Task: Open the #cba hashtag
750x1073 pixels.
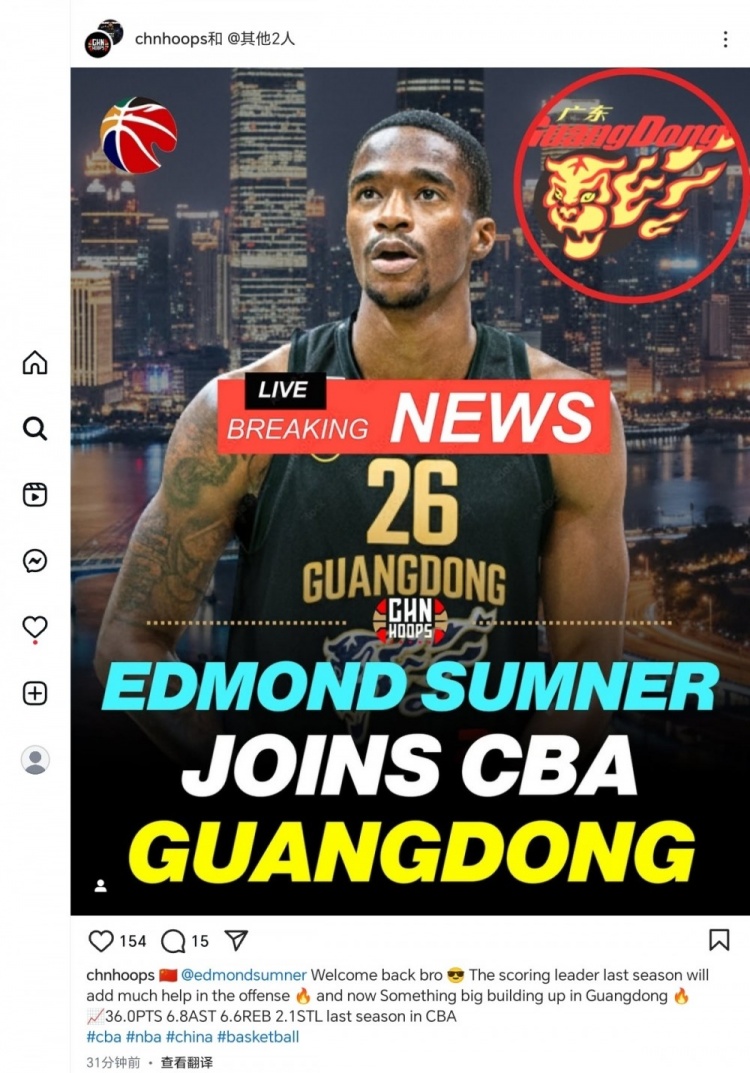Action: 104,1037
